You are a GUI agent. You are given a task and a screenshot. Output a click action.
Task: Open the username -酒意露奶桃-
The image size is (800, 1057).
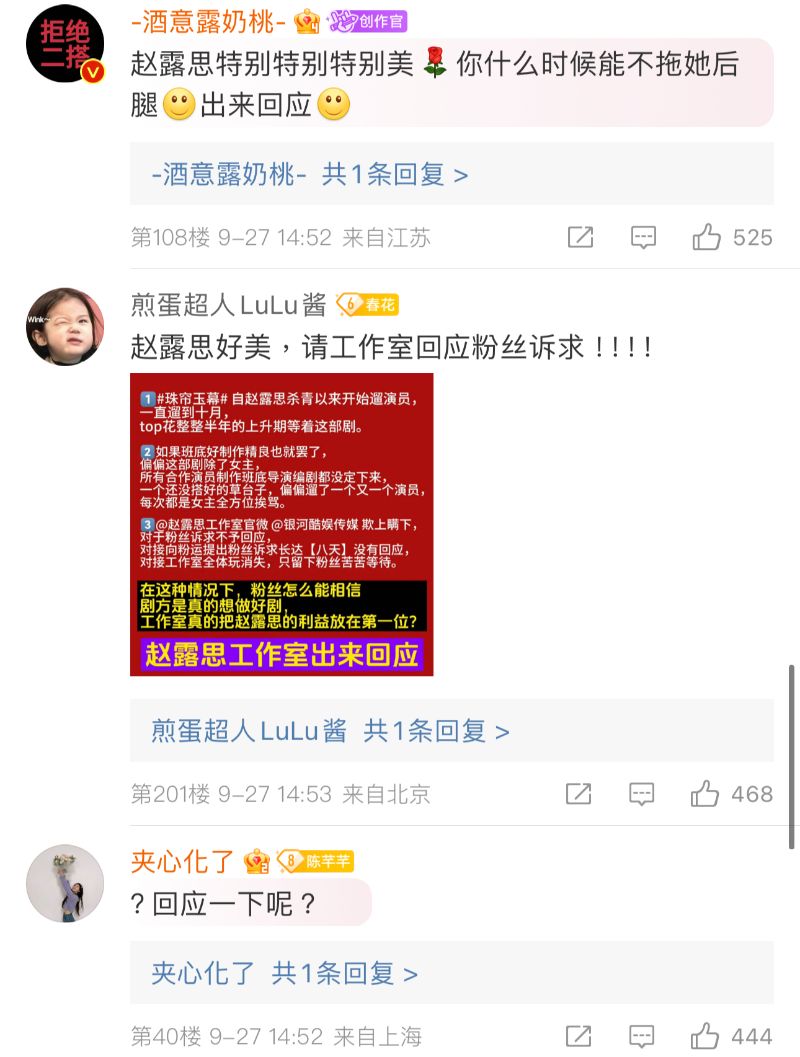[209, 20]
